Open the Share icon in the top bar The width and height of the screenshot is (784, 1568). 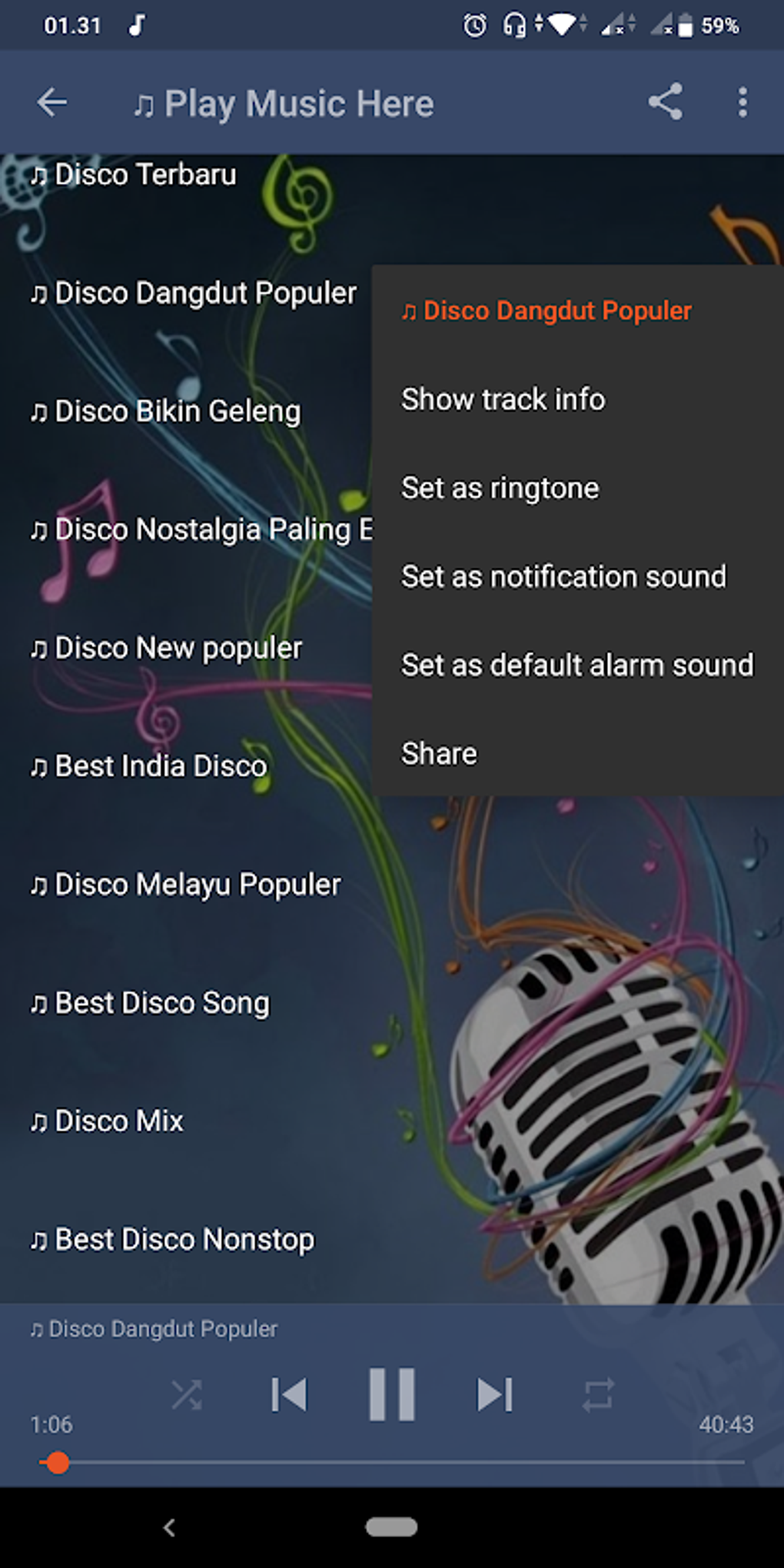[666, 103]
